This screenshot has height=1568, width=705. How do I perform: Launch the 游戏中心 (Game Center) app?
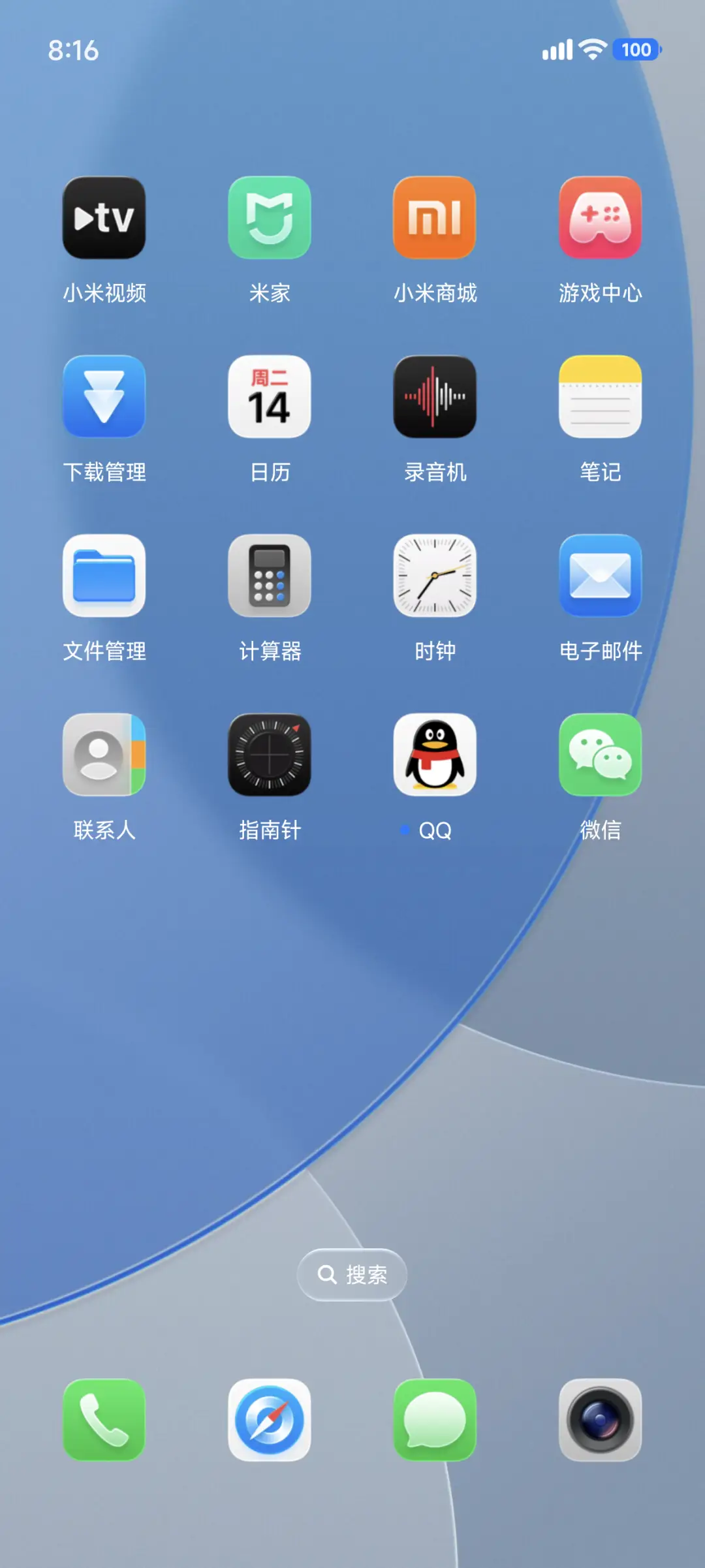tap(600, 217)
